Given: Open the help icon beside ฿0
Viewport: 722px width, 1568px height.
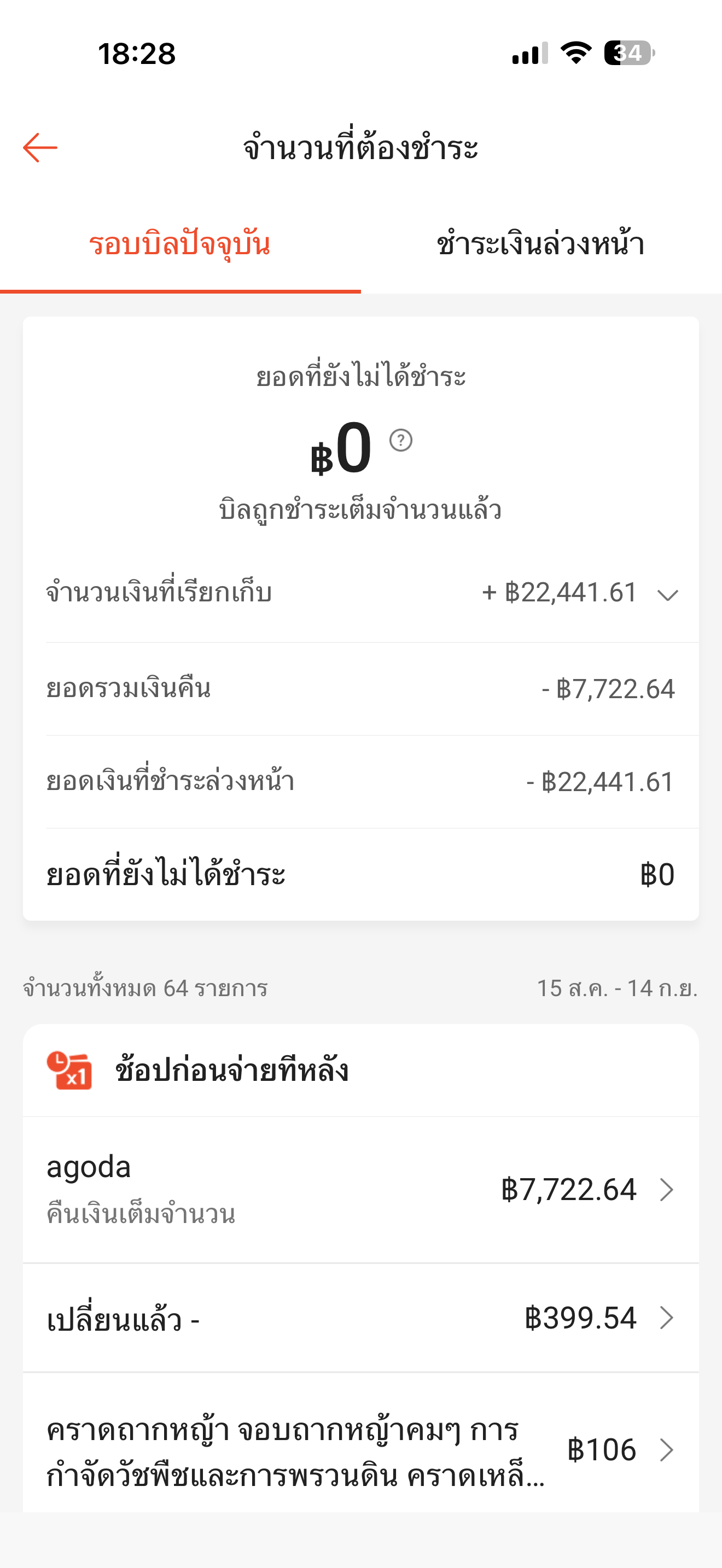Looking at the screenshot, I should 400,440.
